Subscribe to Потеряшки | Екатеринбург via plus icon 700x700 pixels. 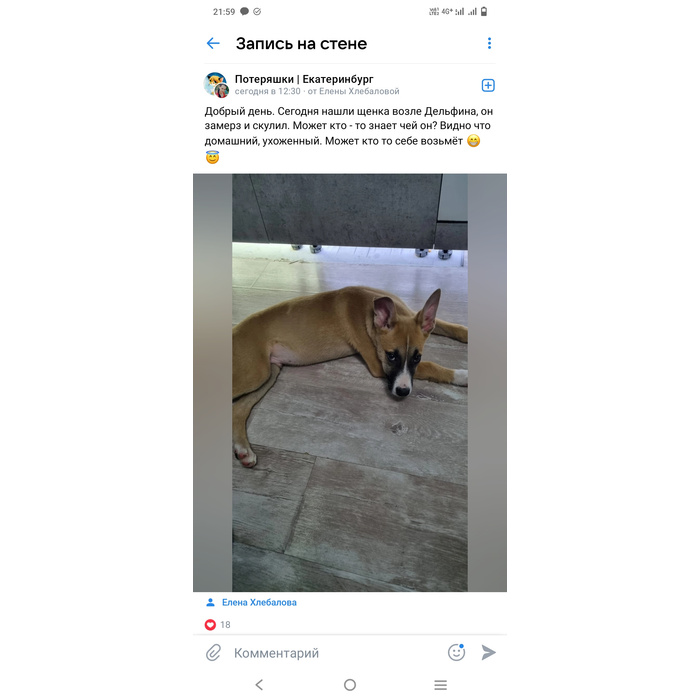tap(488, 85)
